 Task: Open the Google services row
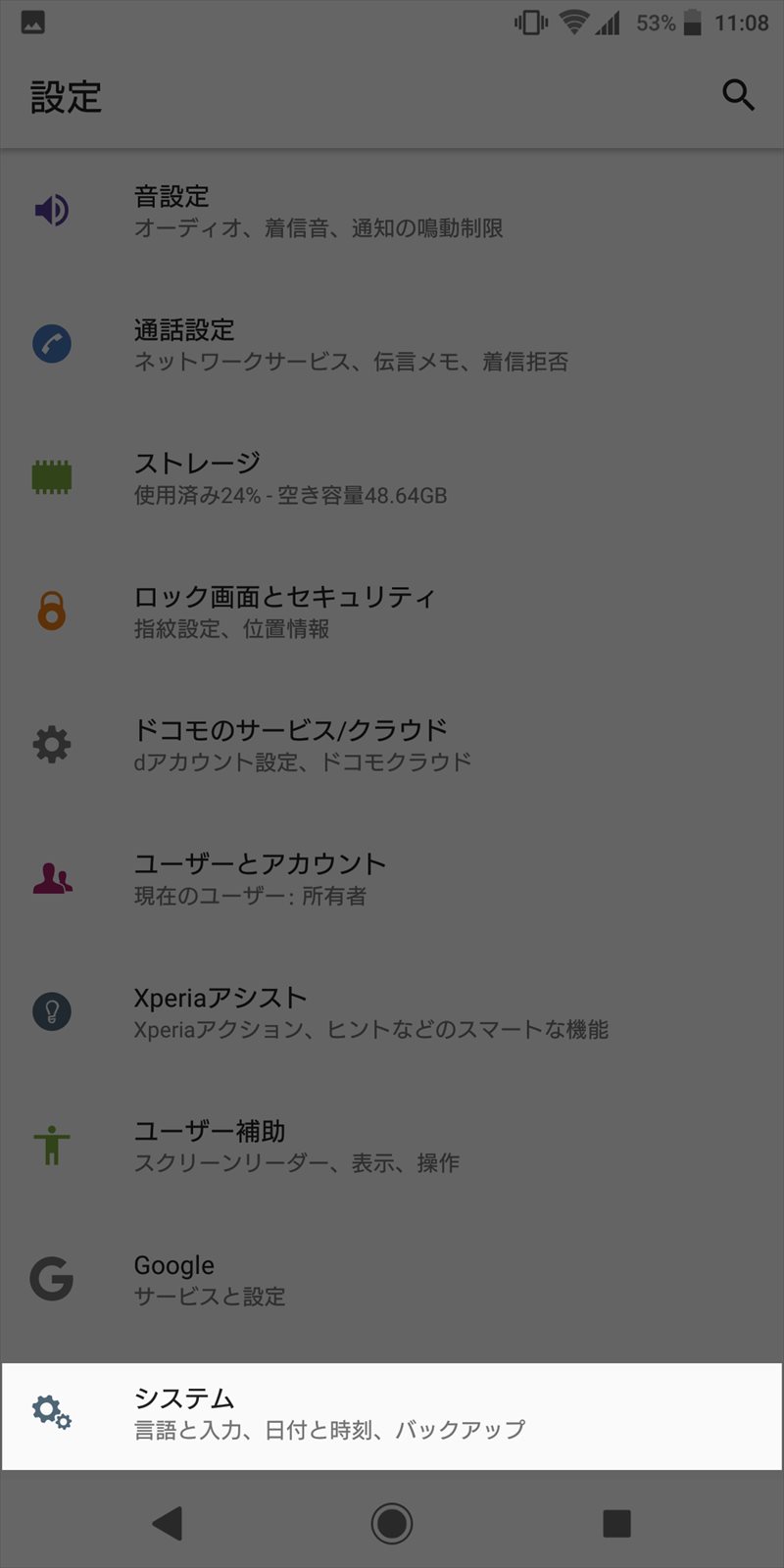(392, 1280)
